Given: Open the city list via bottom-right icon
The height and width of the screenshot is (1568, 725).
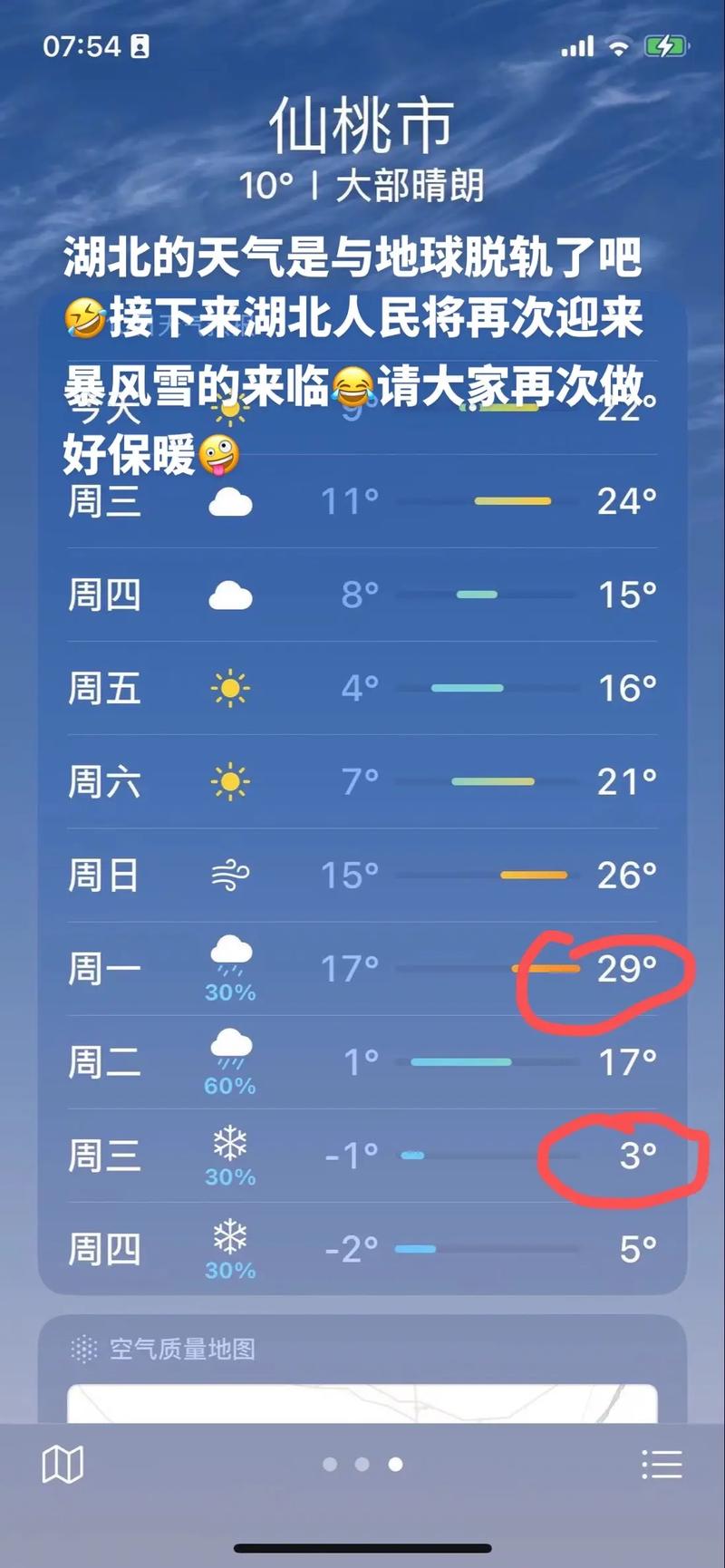Looking at the screenshot, I should point(664,1463).
